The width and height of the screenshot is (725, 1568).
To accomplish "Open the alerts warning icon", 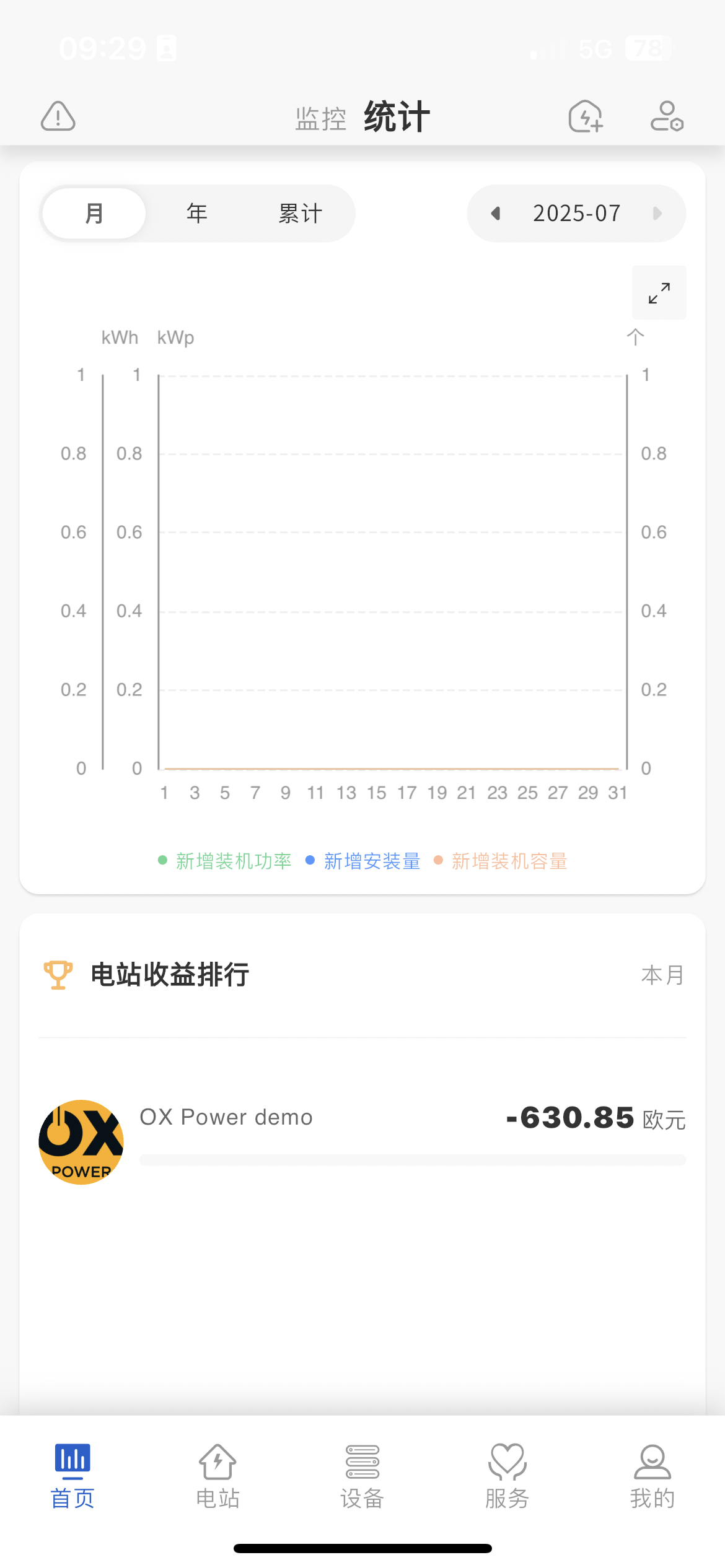I will (58, 116).
